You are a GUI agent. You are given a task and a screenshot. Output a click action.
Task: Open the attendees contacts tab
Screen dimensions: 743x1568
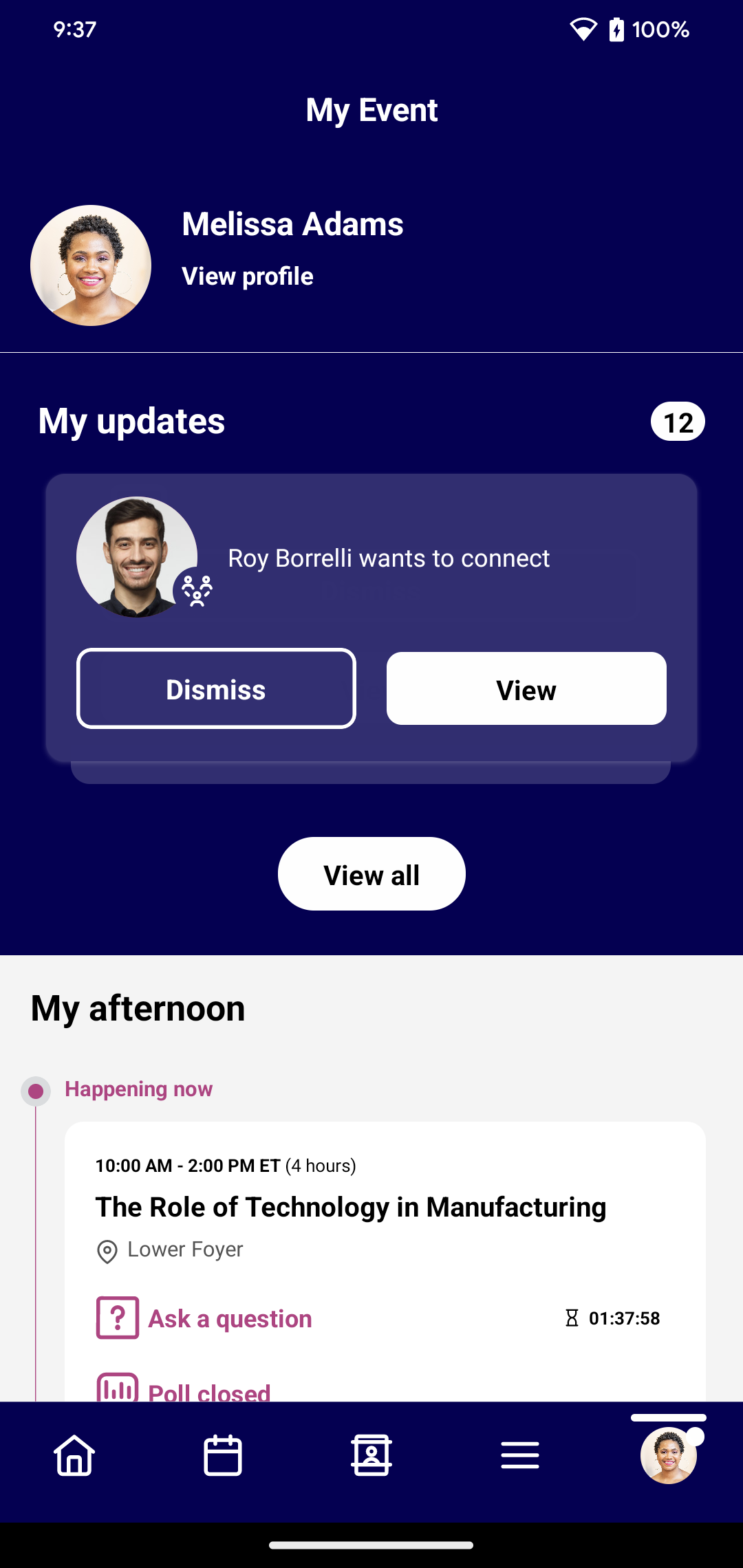pos(371,1455)
